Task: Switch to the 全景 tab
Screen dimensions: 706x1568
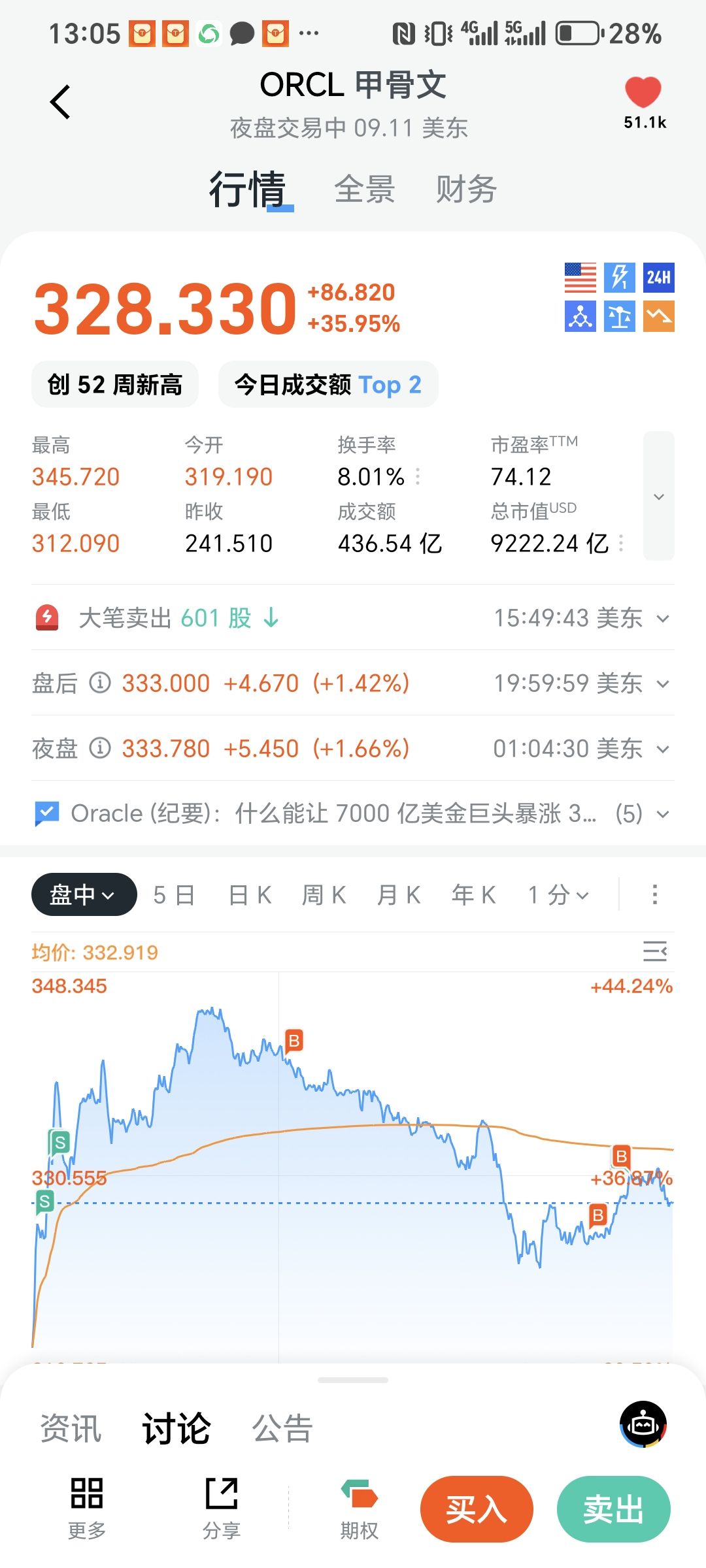Action: click(364, 189)
